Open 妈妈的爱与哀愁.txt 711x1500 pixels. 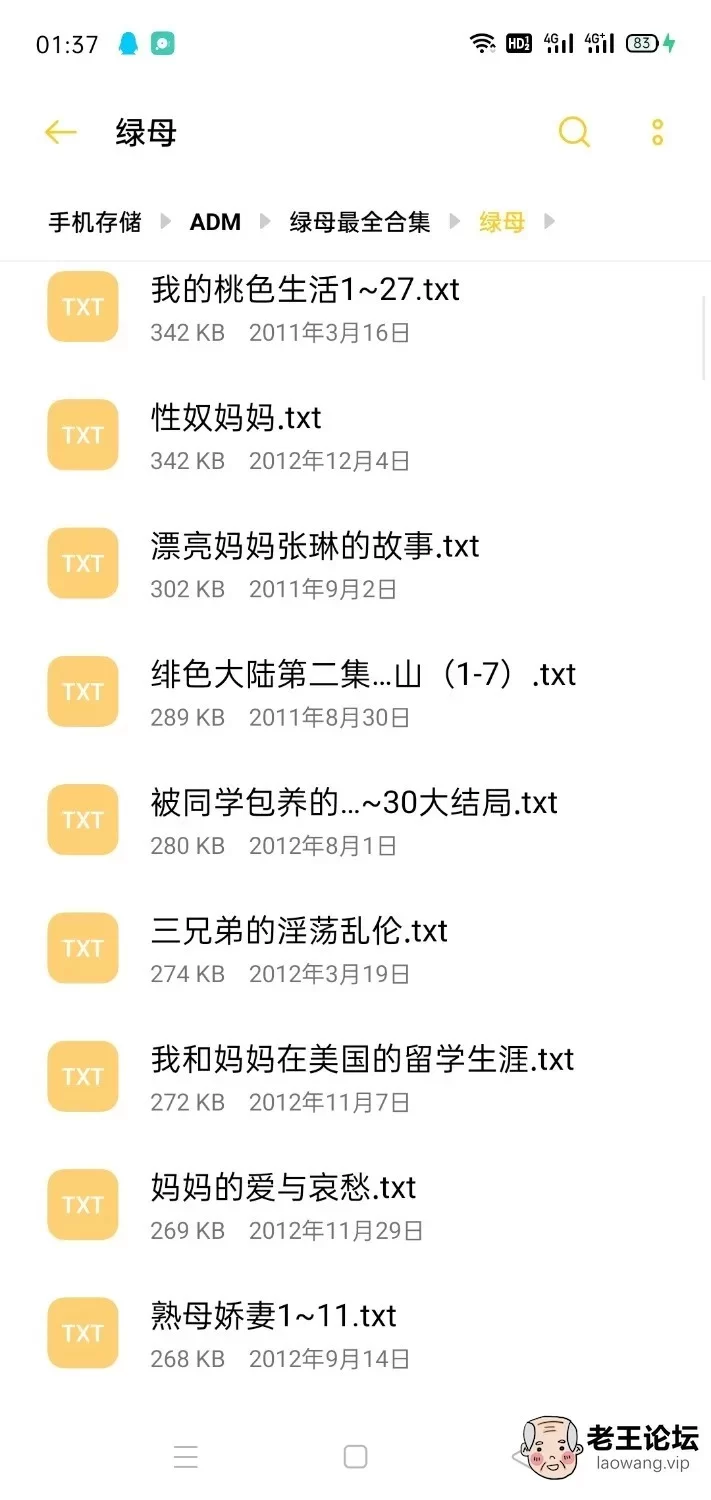283,1188
